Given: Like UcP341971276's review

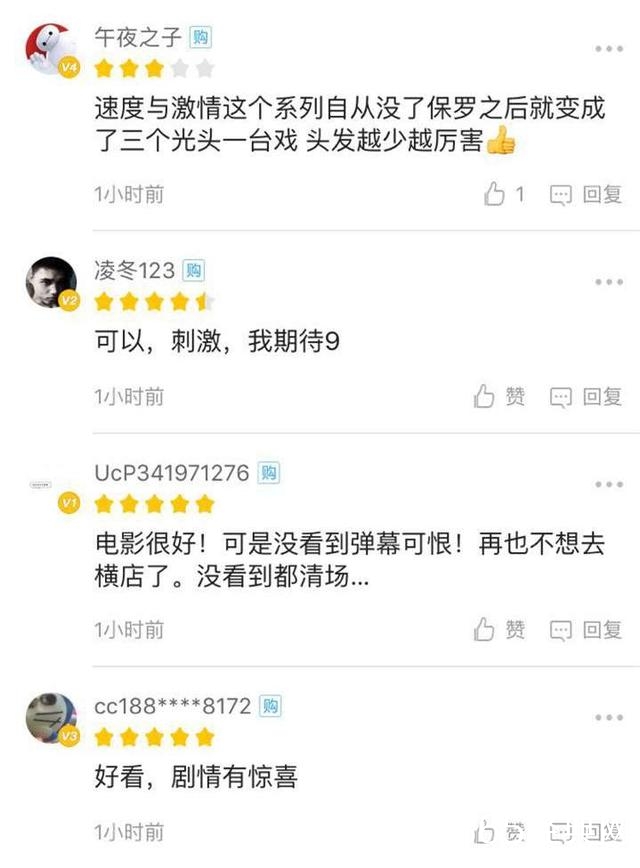Looking at the screenshot, I should pos(499,629).
